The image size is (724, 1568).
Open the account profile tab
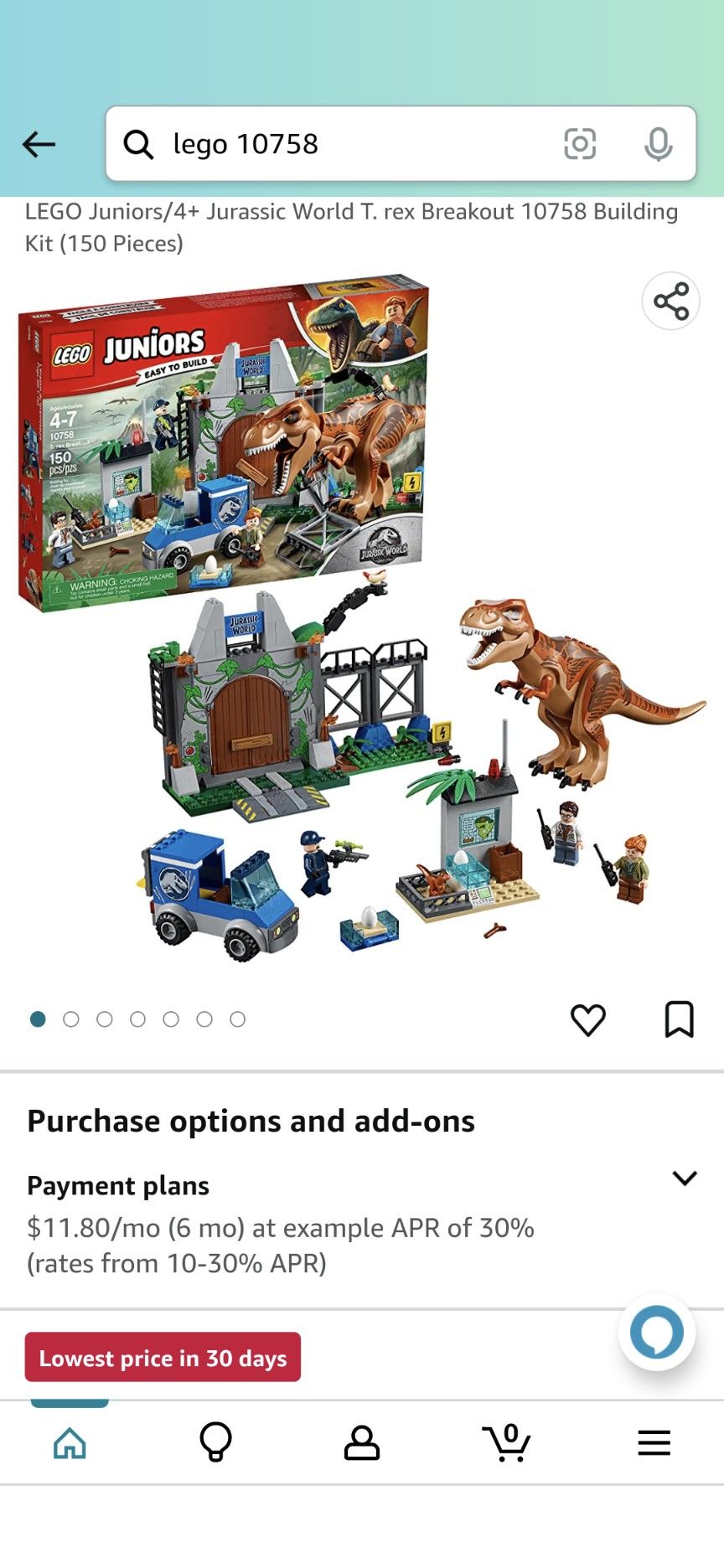tap(362, 1442)
